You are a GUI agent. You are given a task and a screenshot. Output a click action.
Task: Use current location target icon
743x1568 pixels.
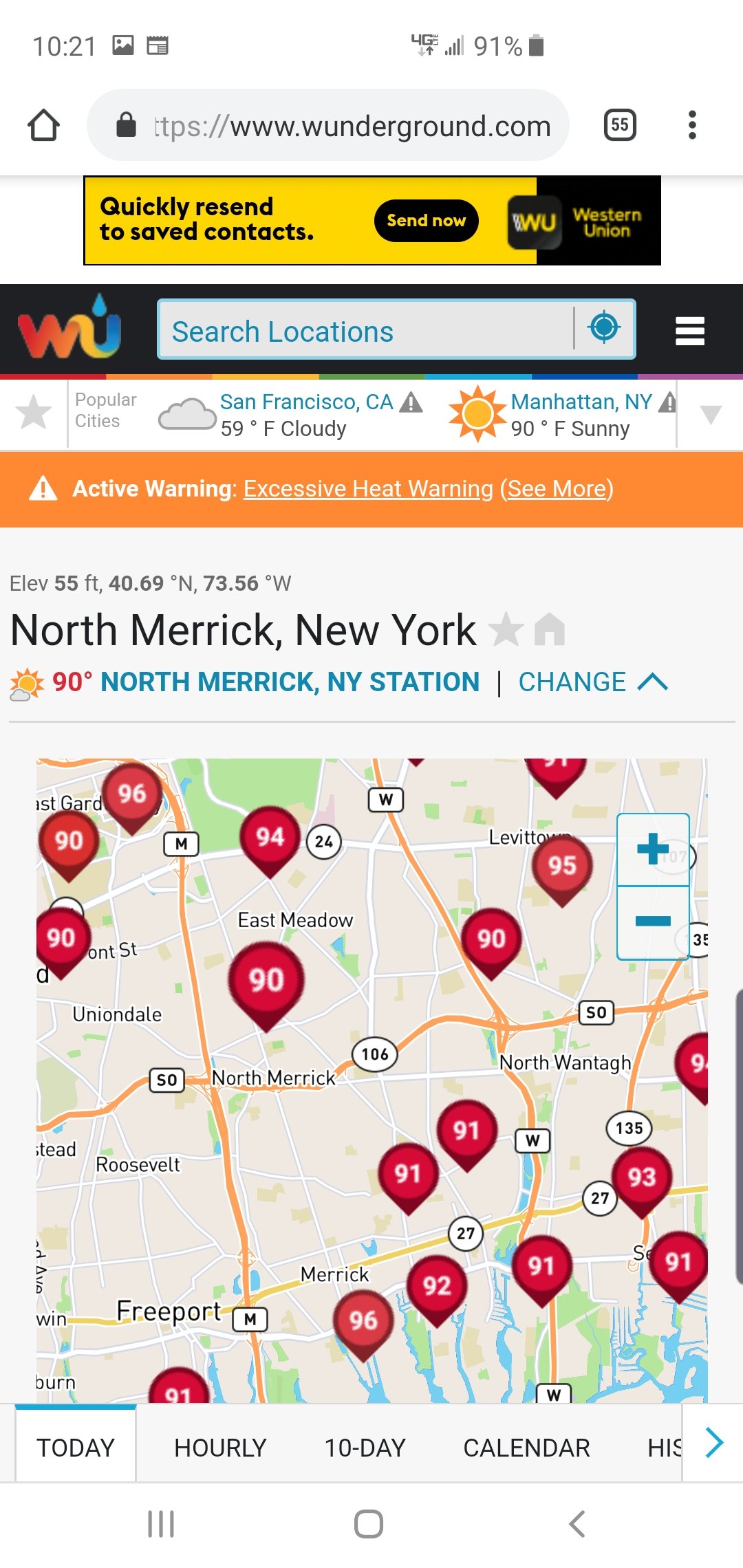point(605,327)
